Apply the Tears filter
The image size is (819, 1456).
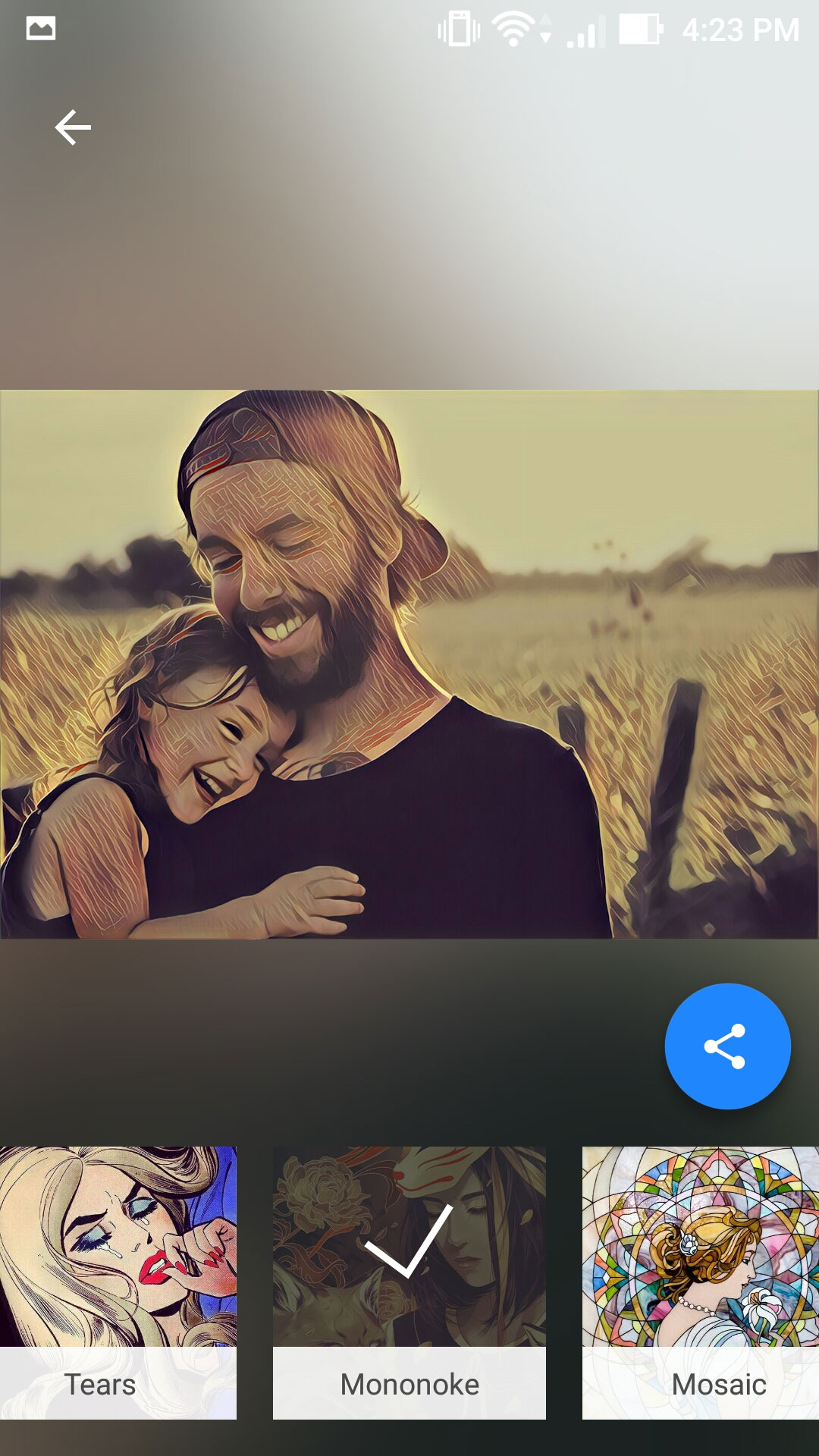tap(118, 1282)
